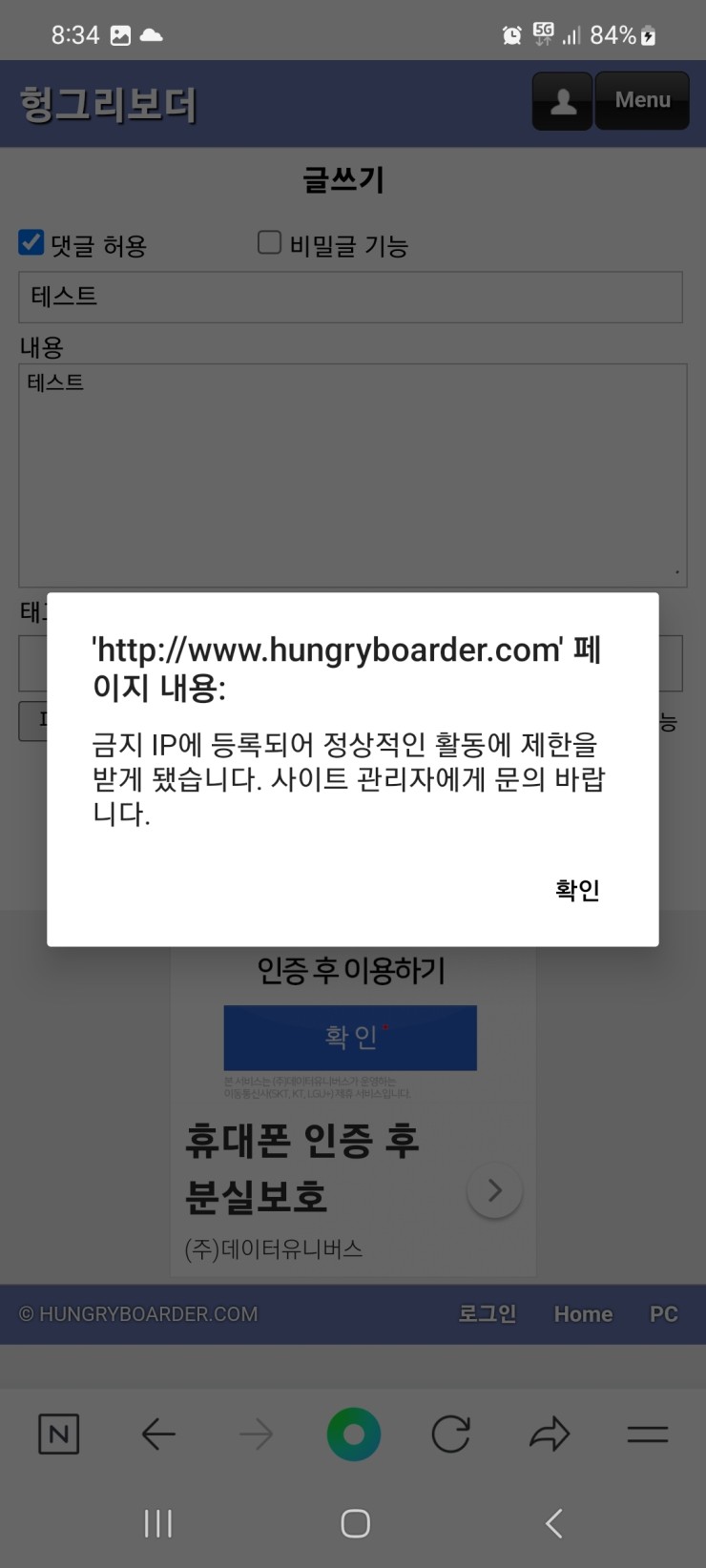Open recent apps from navigation bar
The width and height of the screenshot is (706, 1568).
click(157, 1523)
